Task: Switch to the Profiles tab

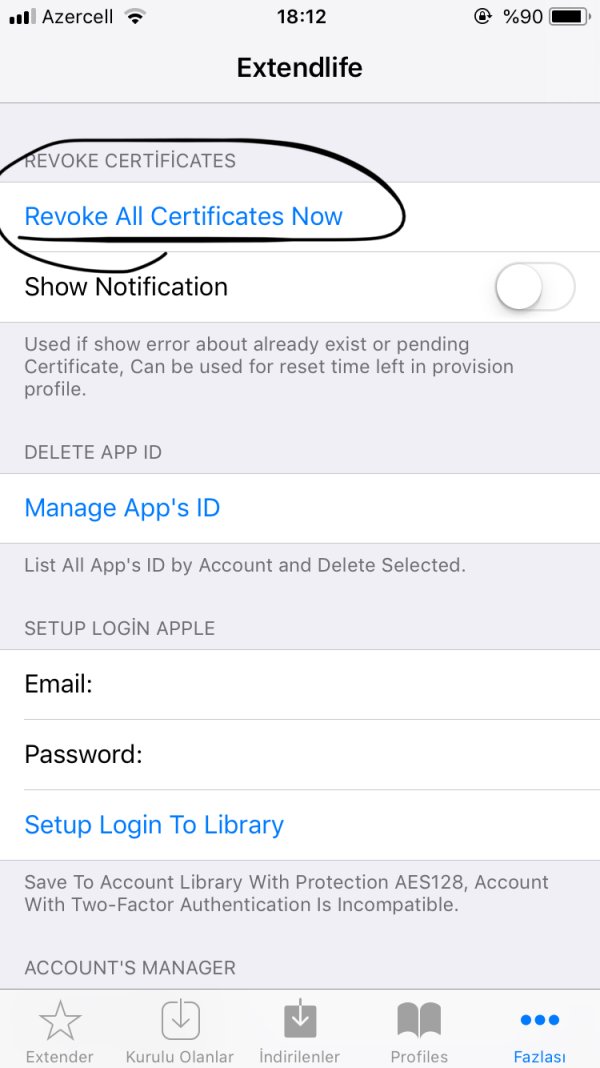Action: click(x=419, y=1030)
